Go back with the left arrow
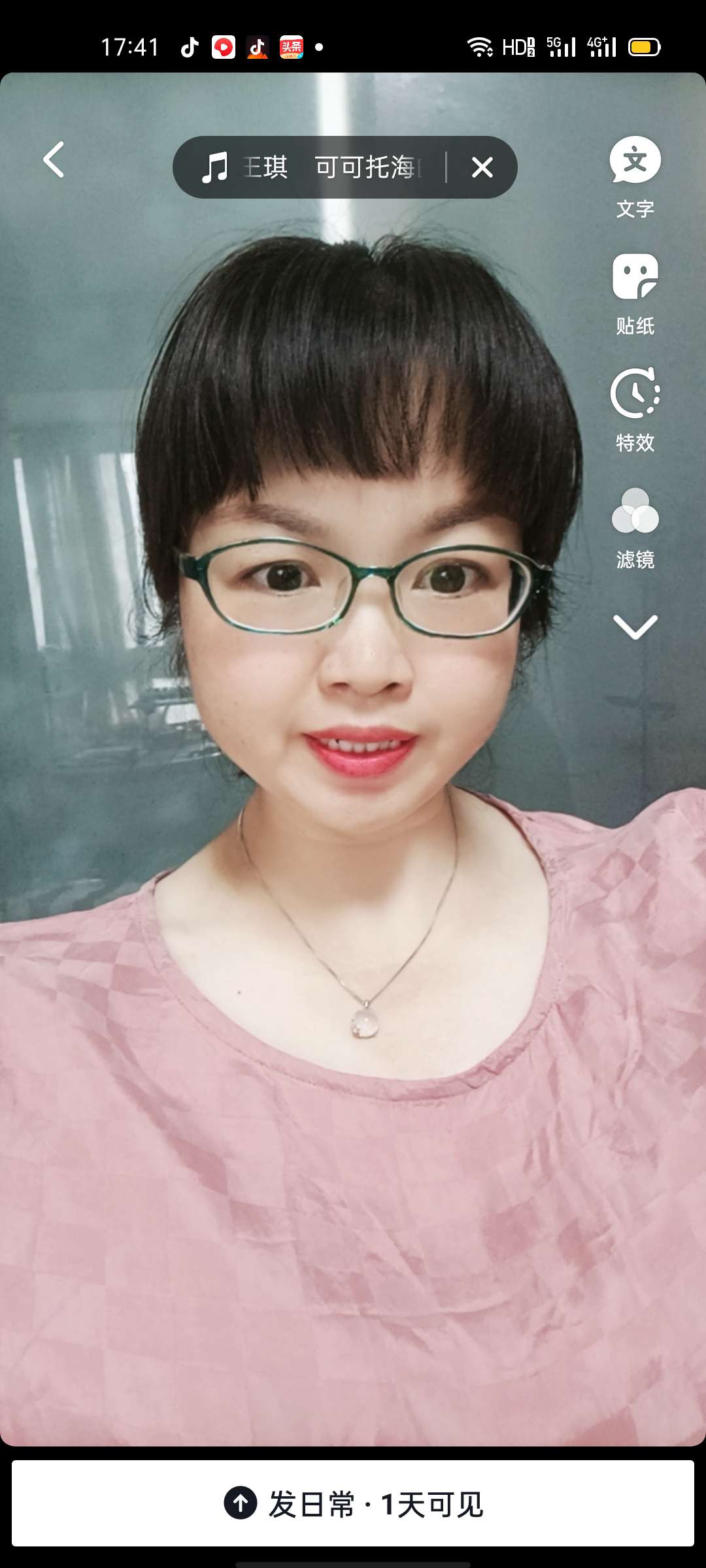 [54, 159]
